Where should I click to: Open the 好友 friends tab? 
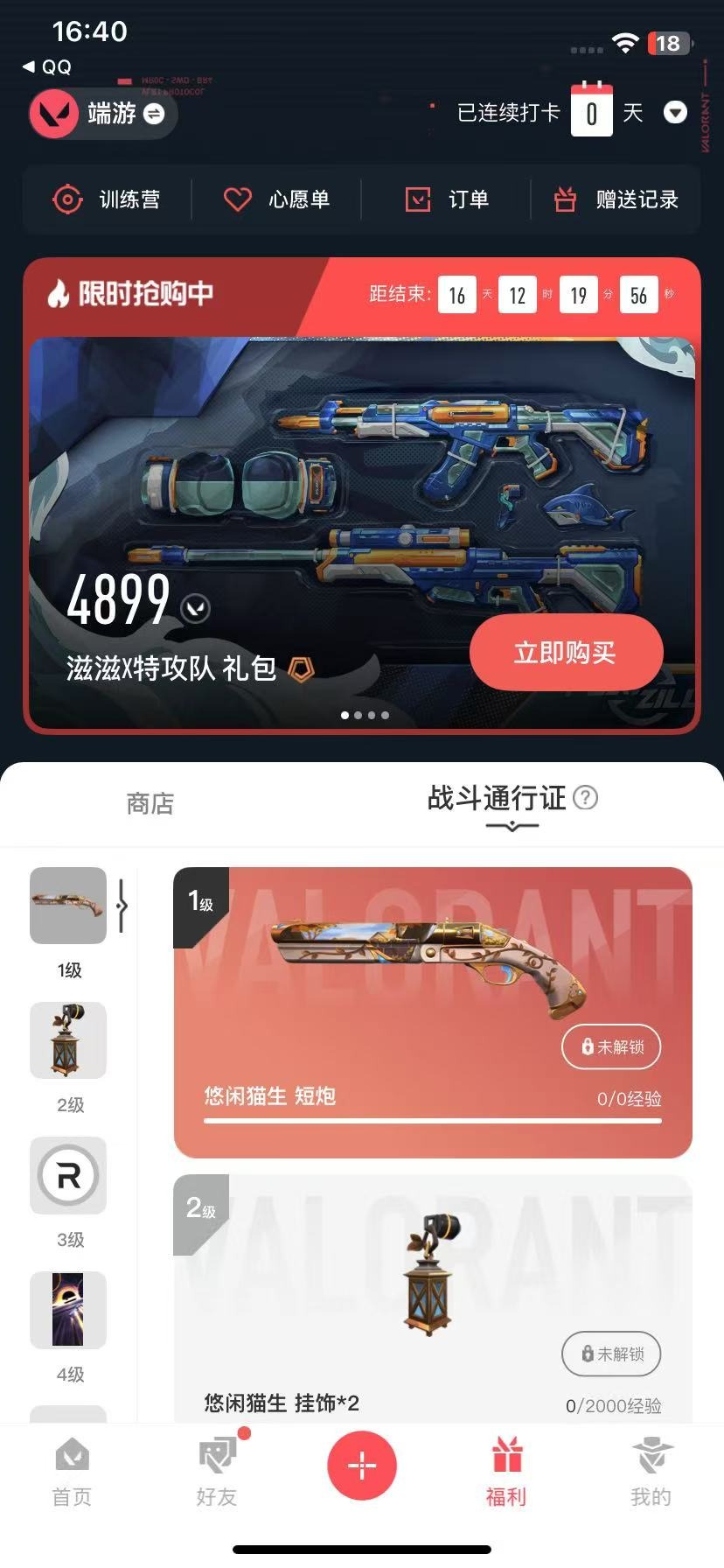[x=217, y=1472]
